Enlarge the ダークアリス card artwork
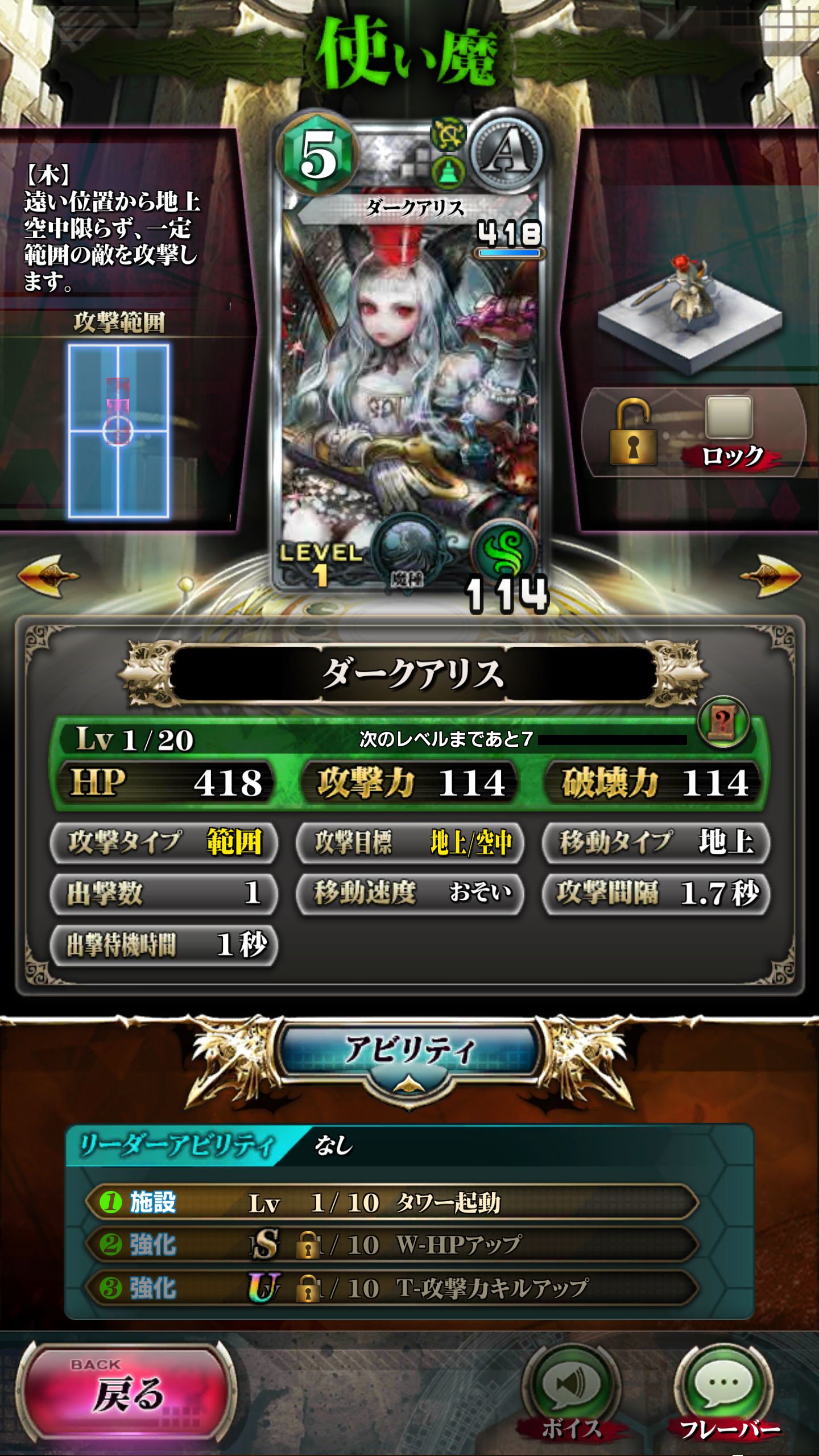 (x=408, y=364)
